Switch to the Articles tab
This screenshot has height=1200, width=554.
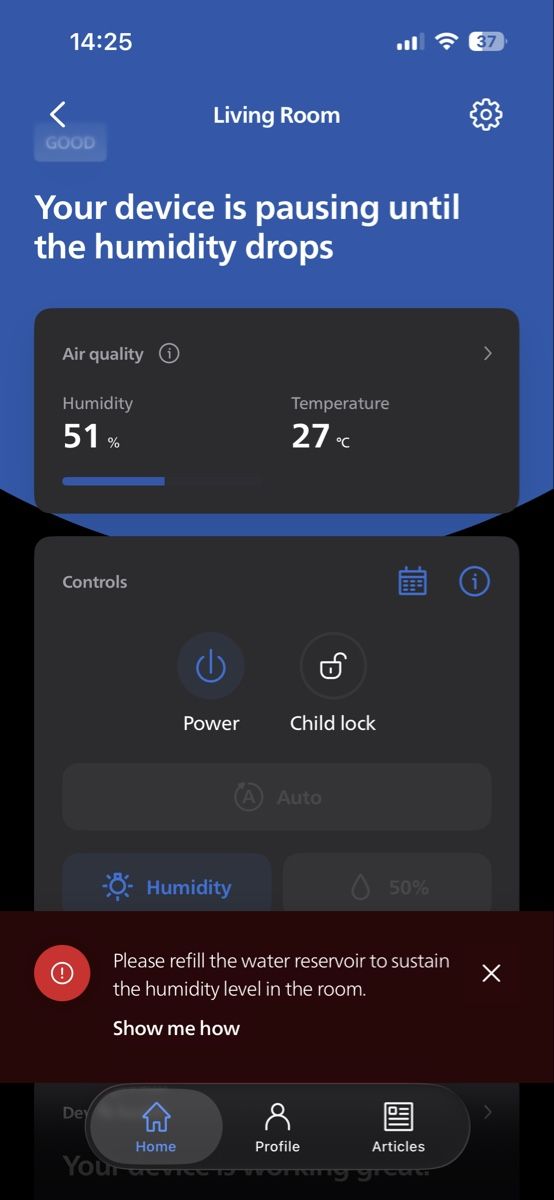click(398, 1127)
